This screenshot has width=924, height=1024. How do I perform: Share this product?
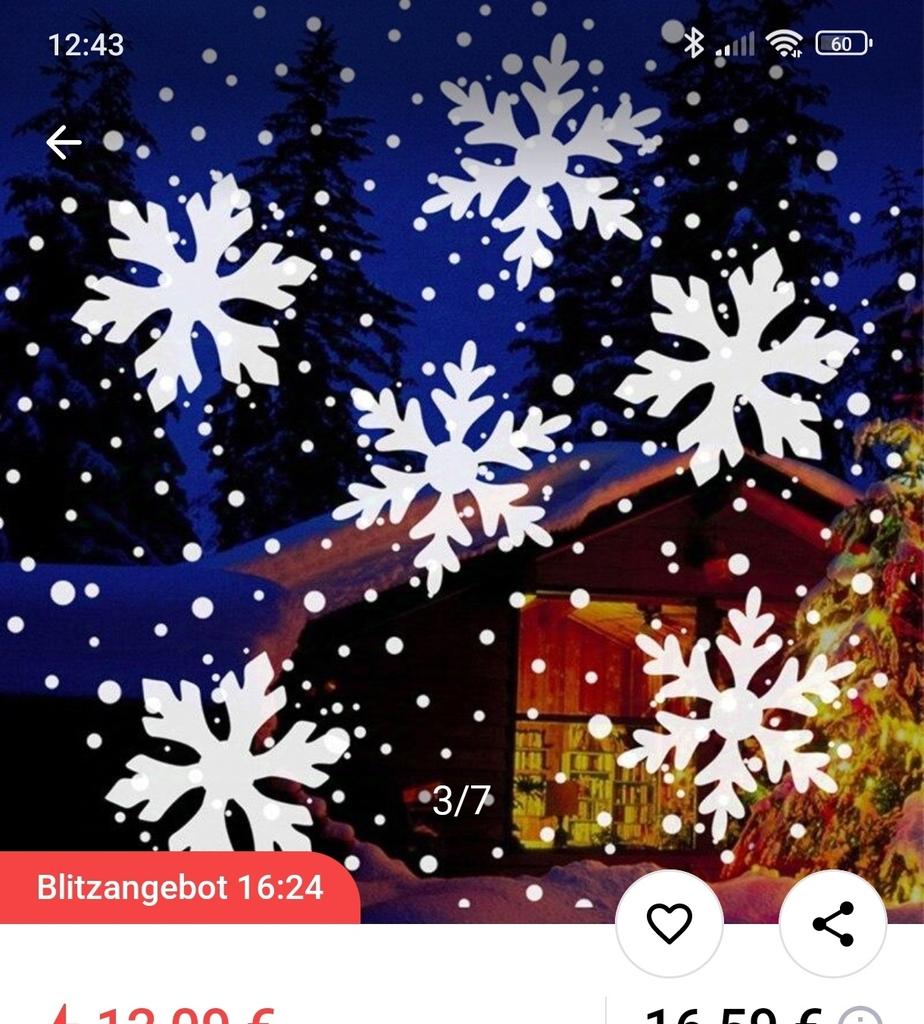tap(833, 923)
